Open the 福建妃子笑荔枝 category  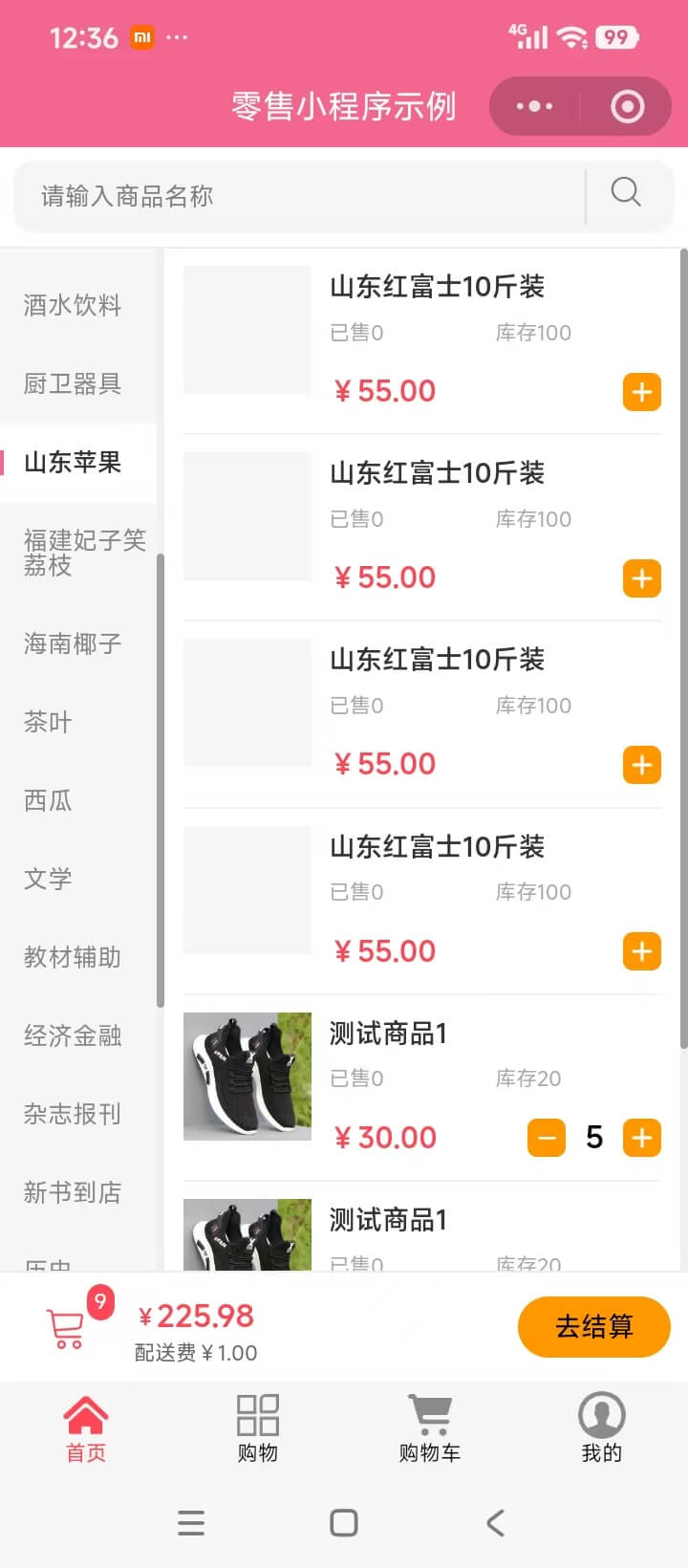tap(83, 553)
